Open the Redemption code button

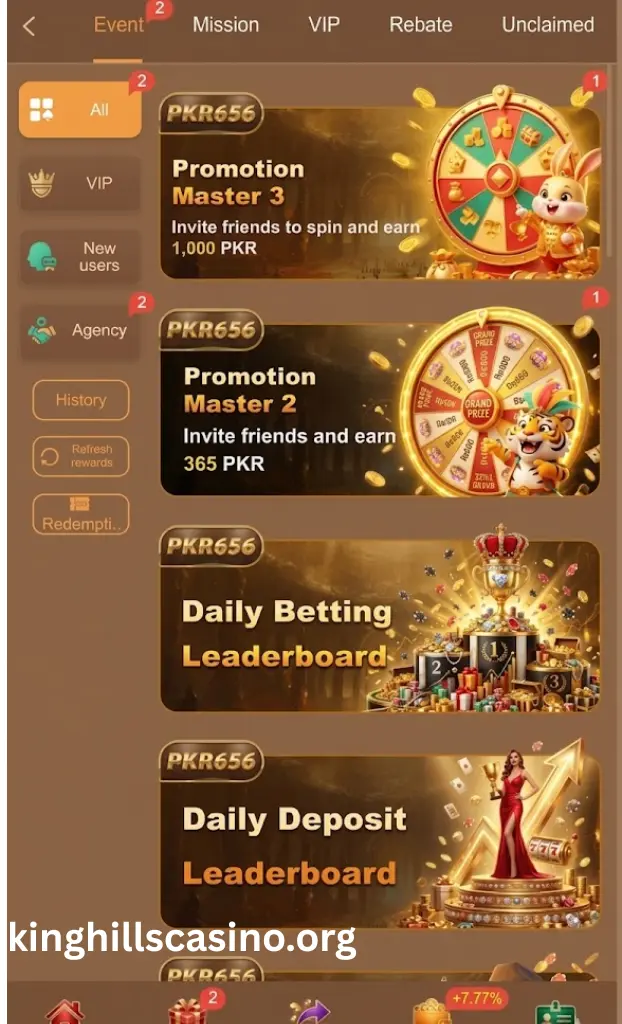pyautogui.click(x=80, y=515)
